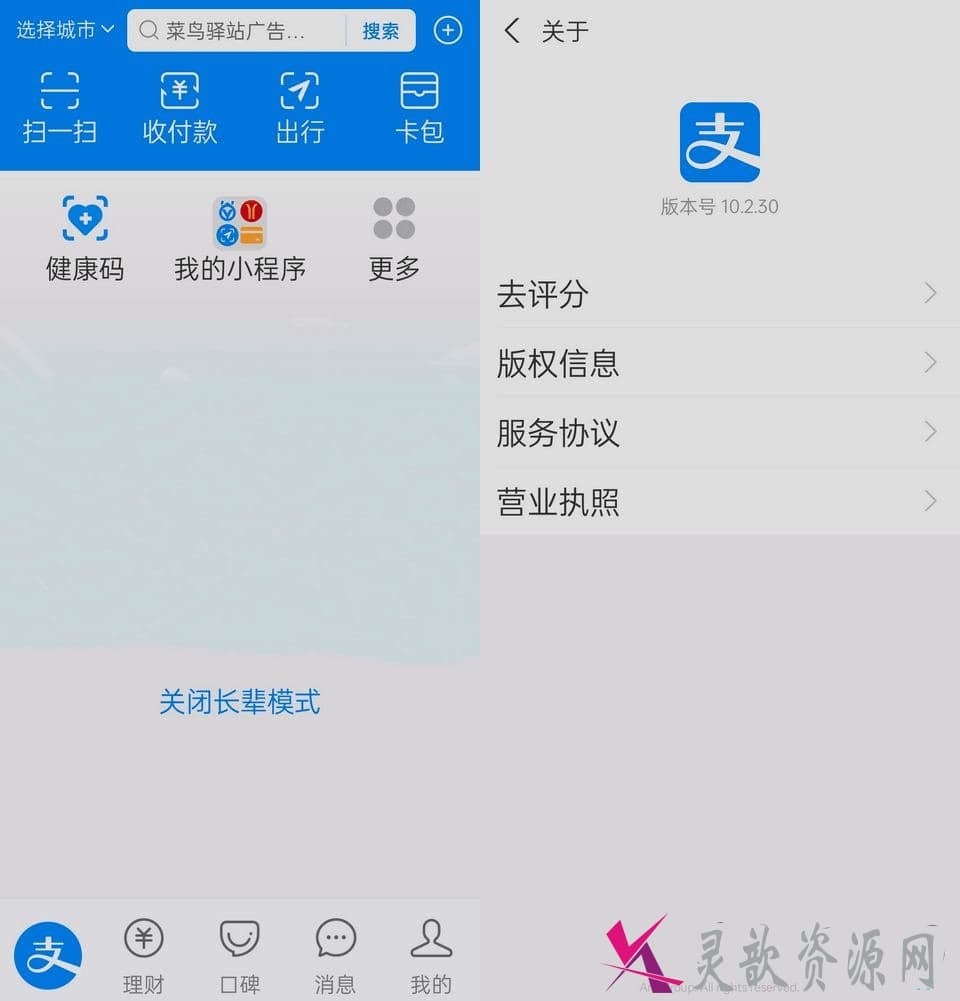Open 出行 travel
This screenshot has height=1001, width=960.
[300, 108]
